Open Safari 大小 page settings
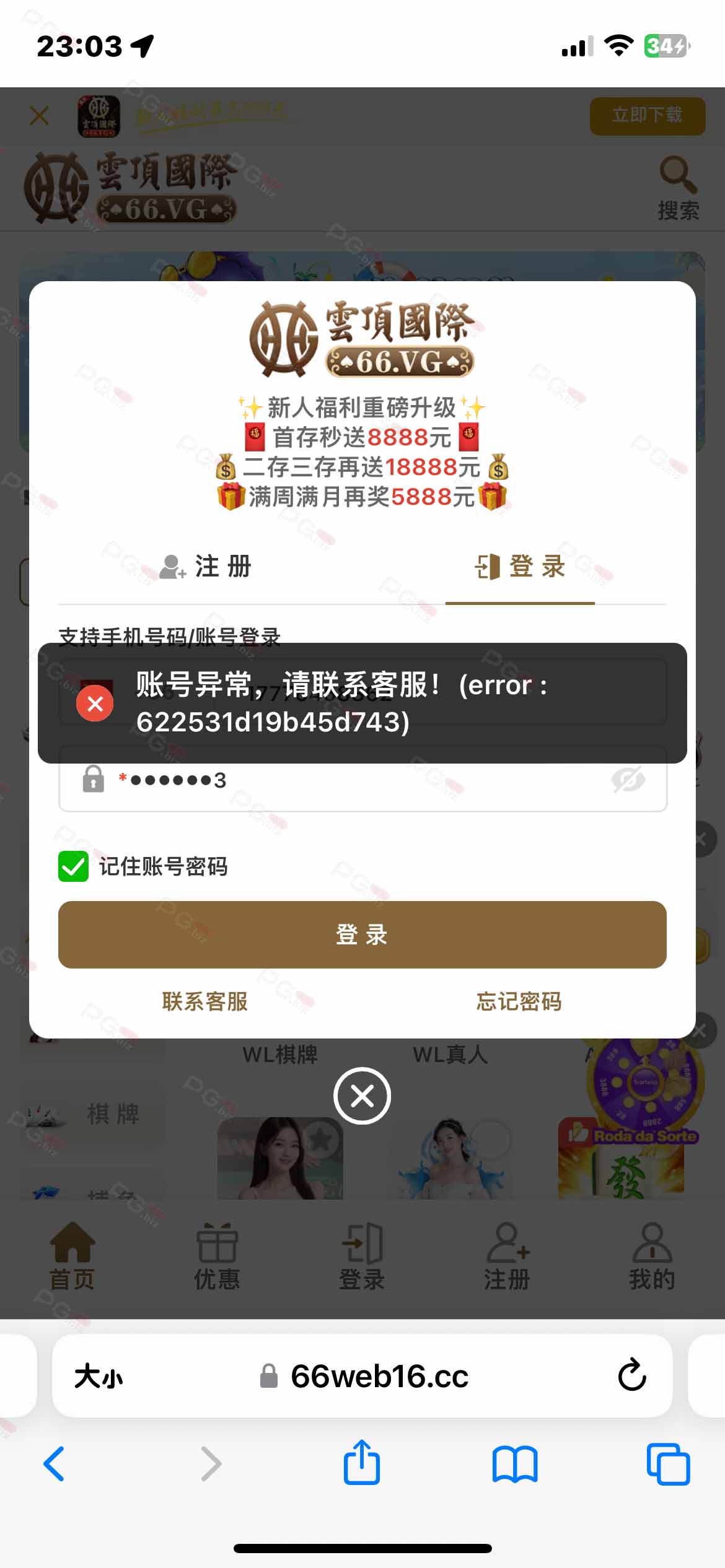The width and height of the screenshot is (725, 1568). pos(99,1377)
